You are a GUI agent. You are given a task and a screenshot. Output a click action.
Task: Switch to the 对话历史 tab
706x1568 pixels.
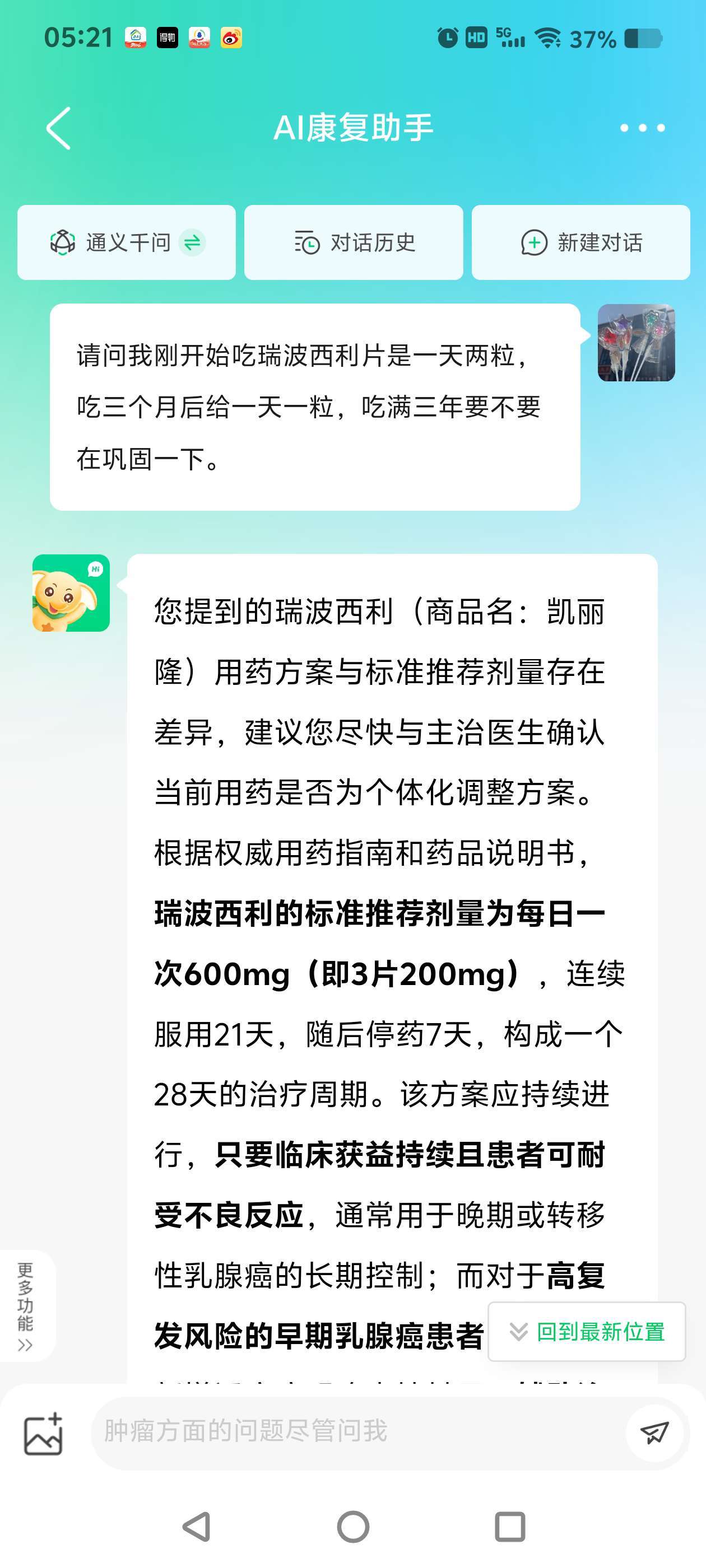coord(355,242)
